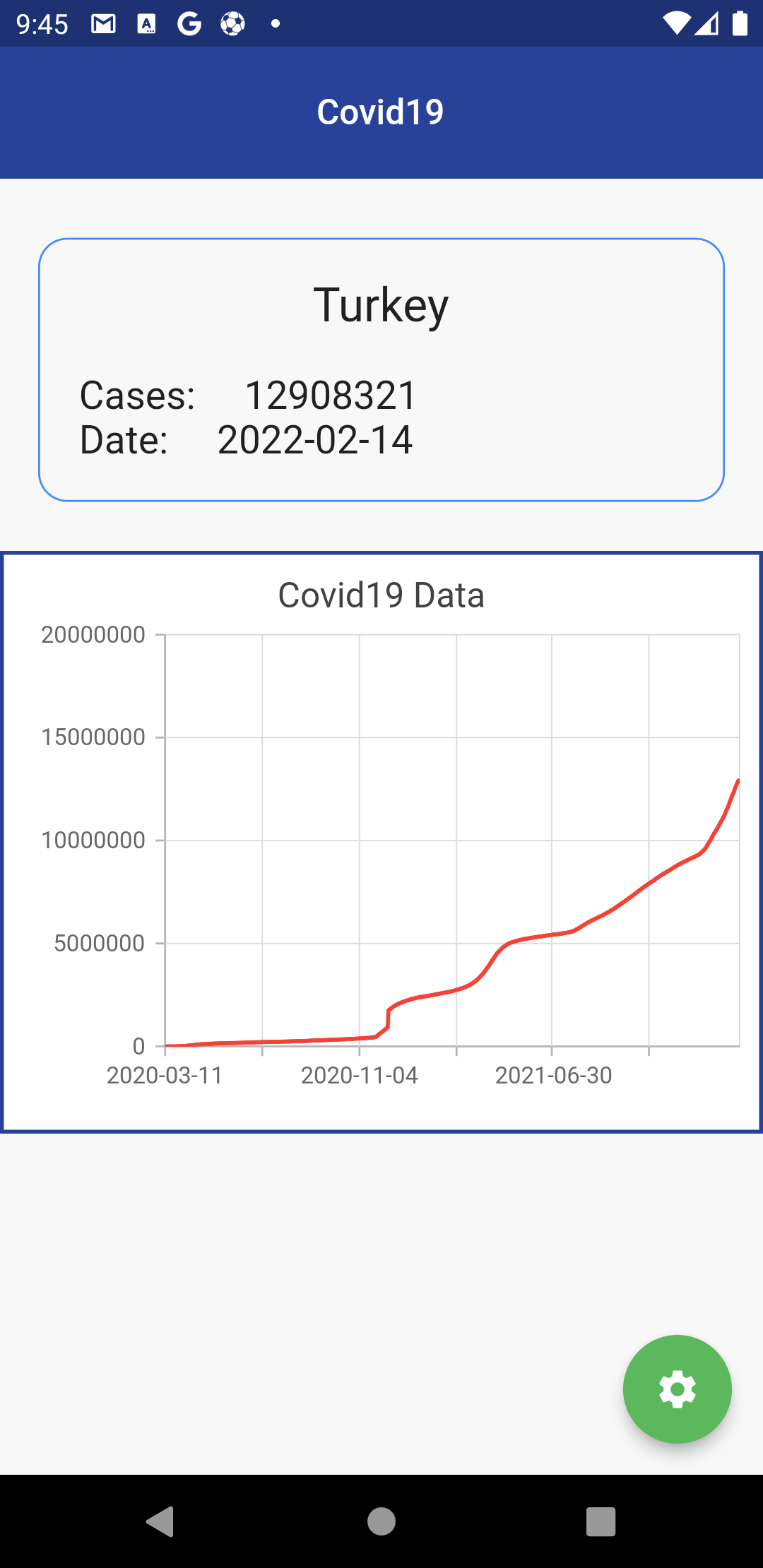Tap the cellular signal icon in status bar

tap(706, 23)
